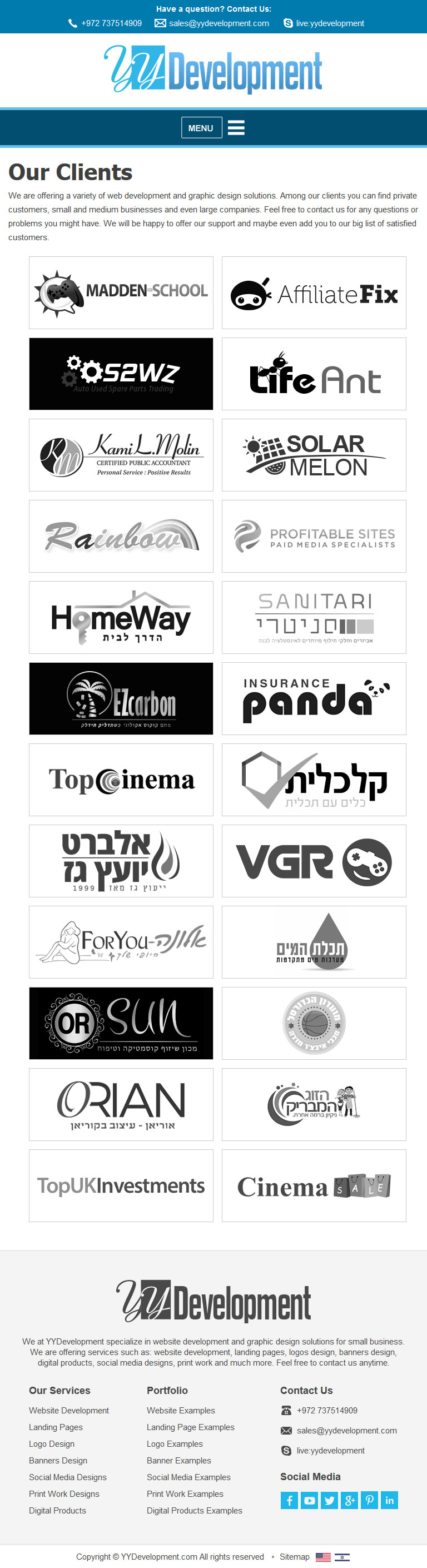427x1568 pixels.
Task: Tap the YYDevelopment header logo
Action: (x=213, y=70)
